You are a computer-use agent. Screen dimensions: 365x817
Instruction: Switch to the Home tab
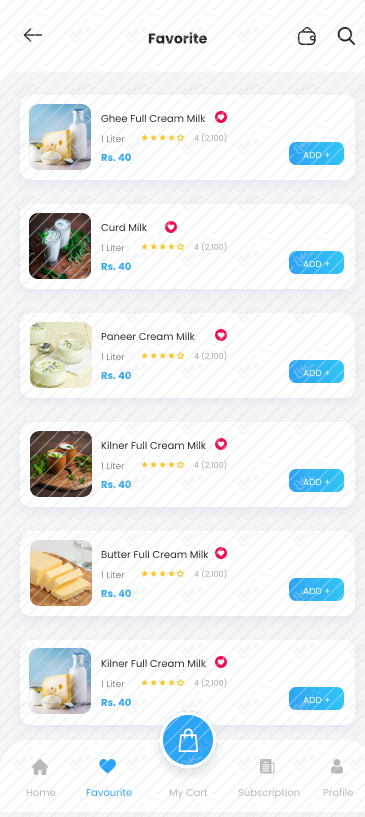tap(41, 778)
